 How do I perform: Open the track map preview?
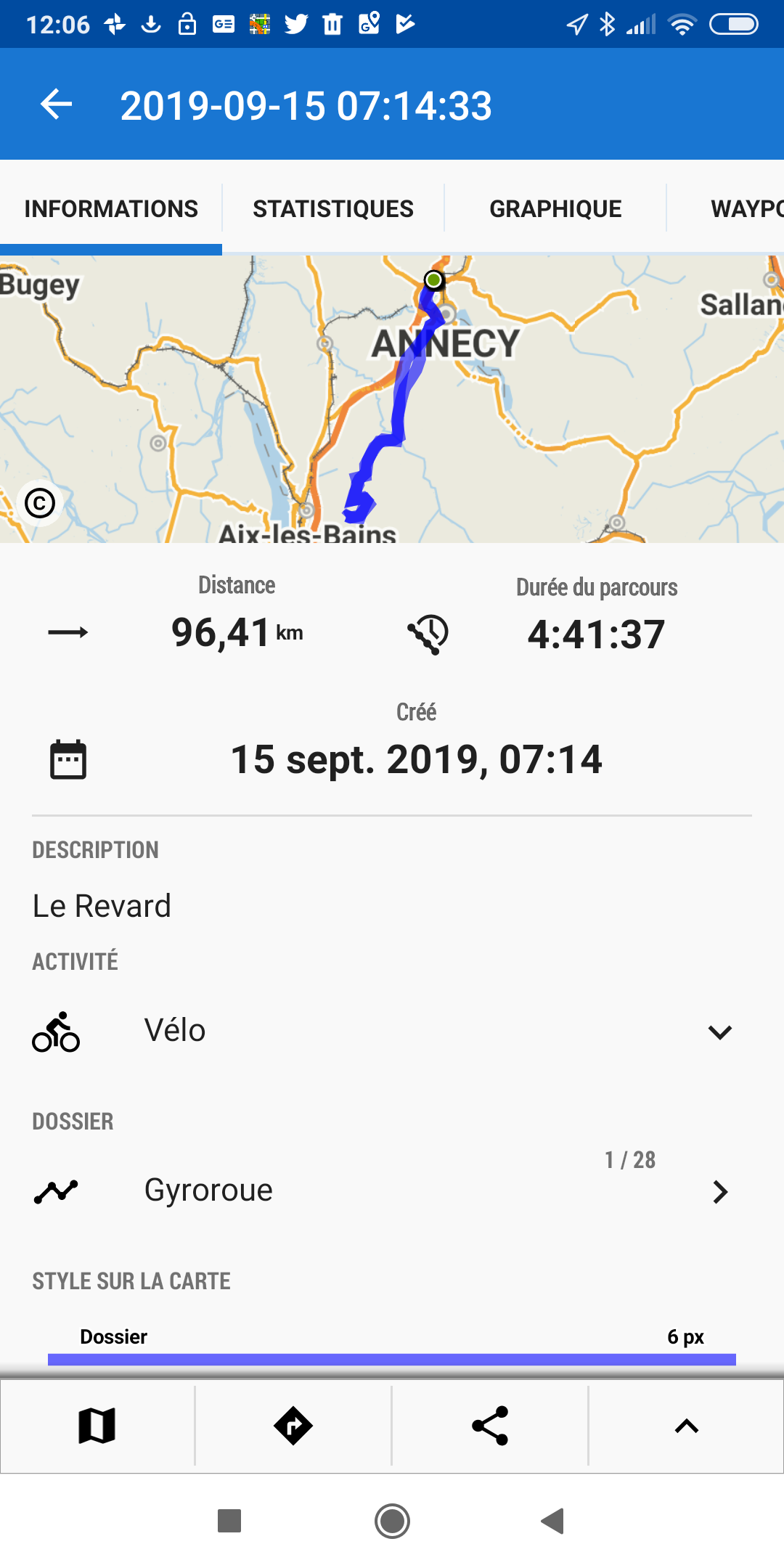(x=392, y=399)
